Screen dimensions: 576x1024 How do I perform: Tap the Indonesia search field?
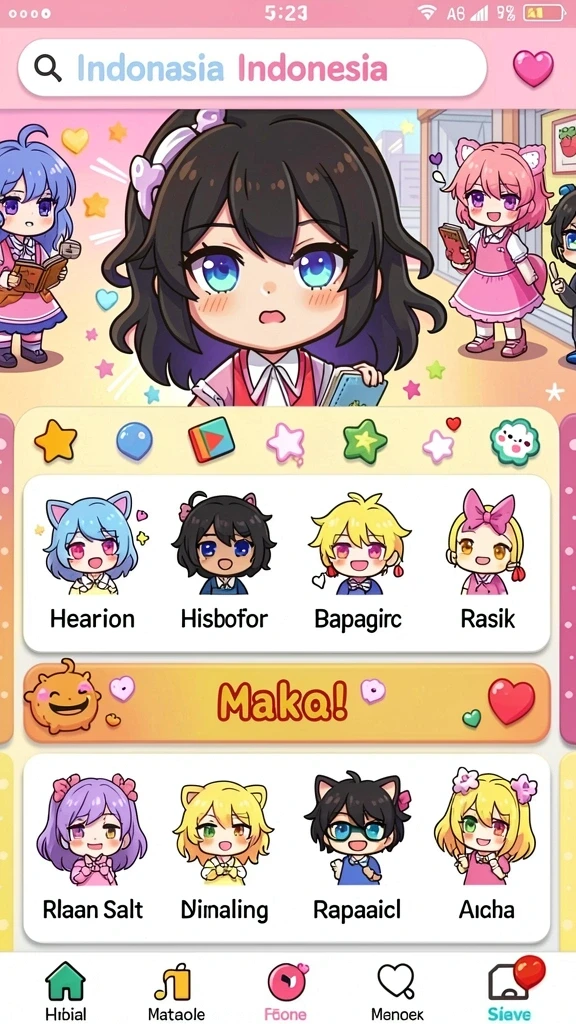252,68
